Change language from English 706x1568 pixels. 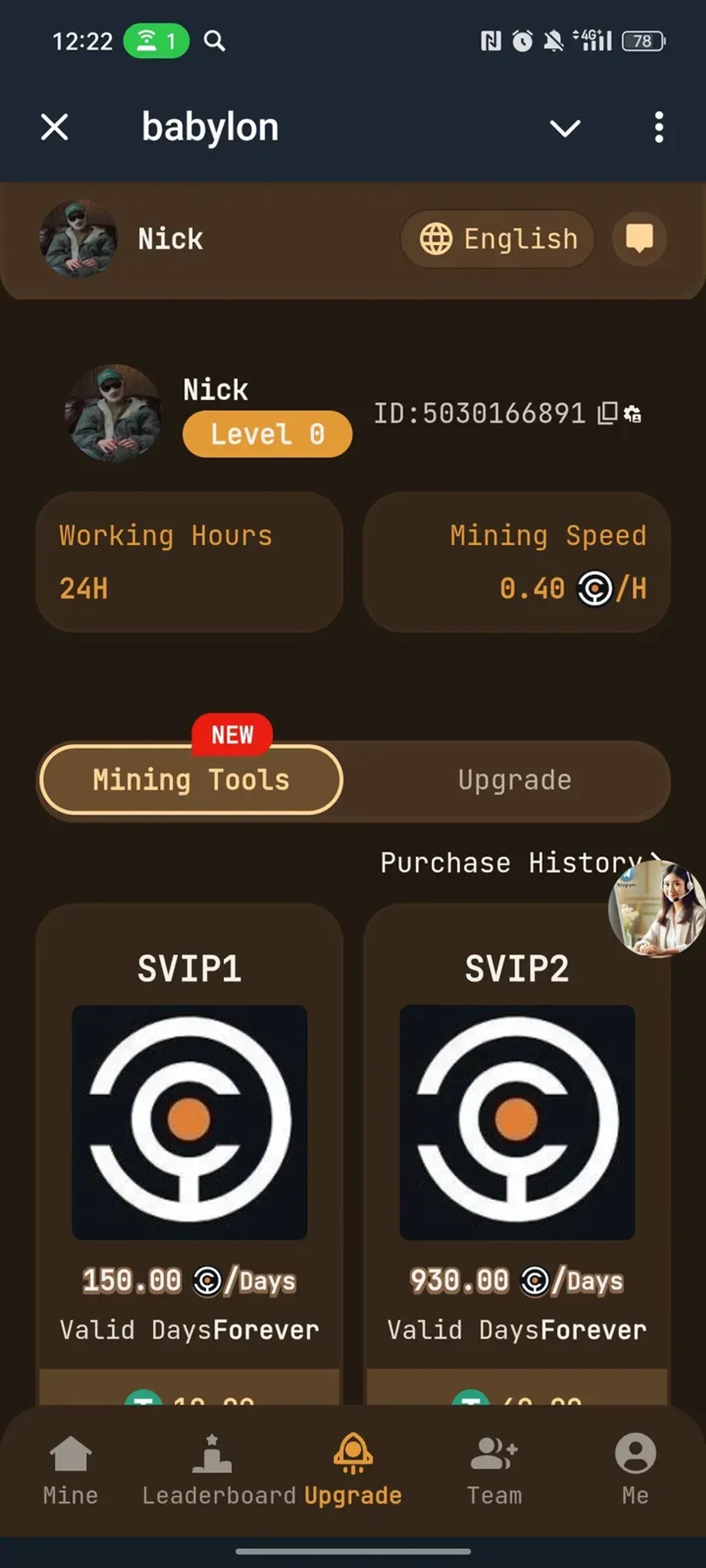(498, 239)
